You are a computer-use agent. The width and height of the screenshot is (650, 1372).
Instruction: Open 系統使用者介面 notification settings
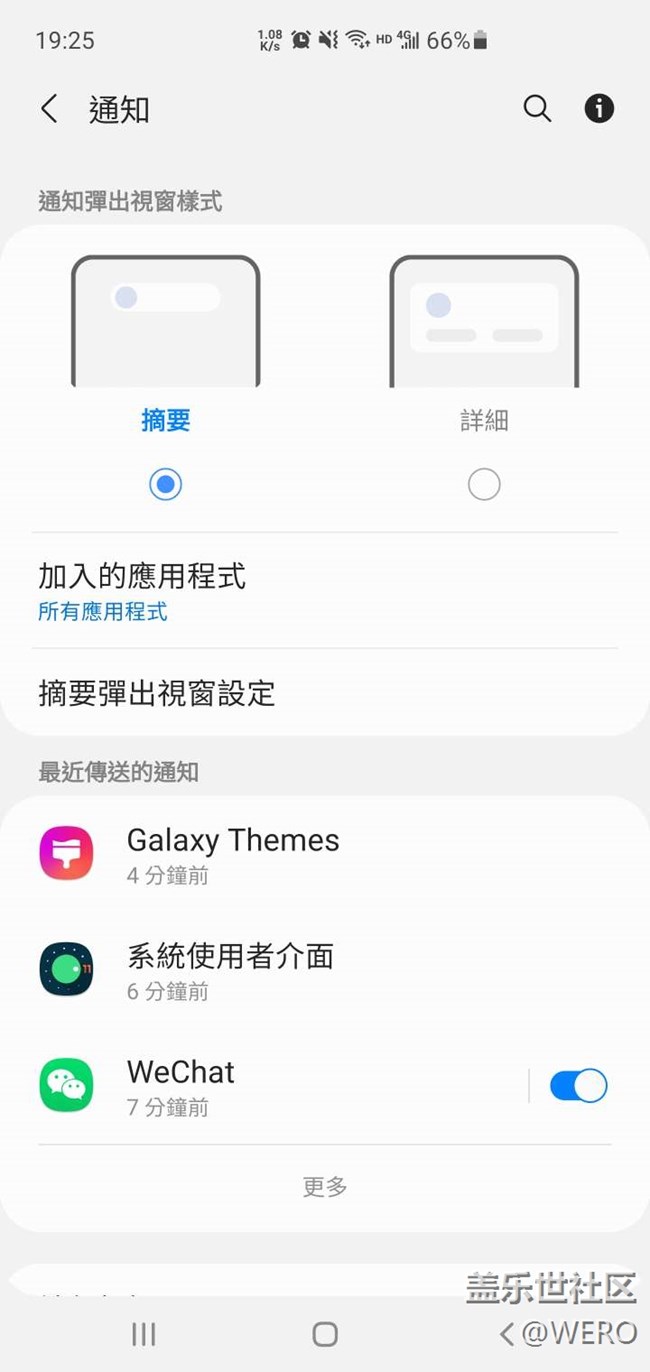point(325,971)
